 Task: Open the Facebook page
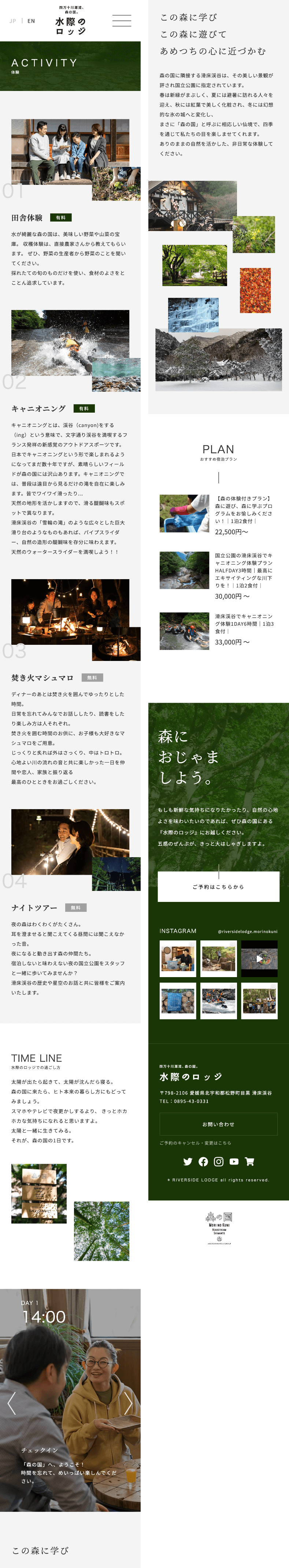[203, 1161]
